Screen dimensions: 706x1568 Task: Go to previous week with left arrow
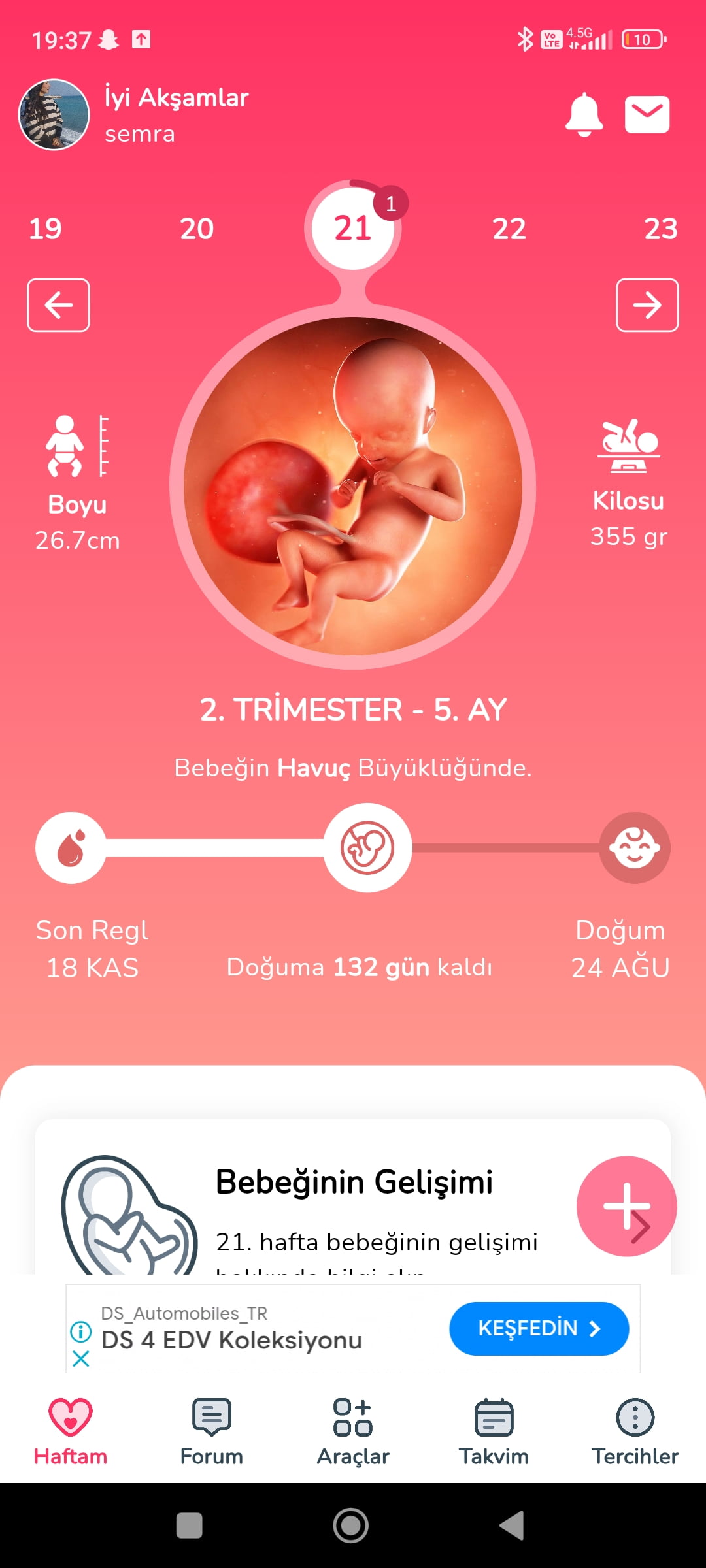[x=58, y=305]
